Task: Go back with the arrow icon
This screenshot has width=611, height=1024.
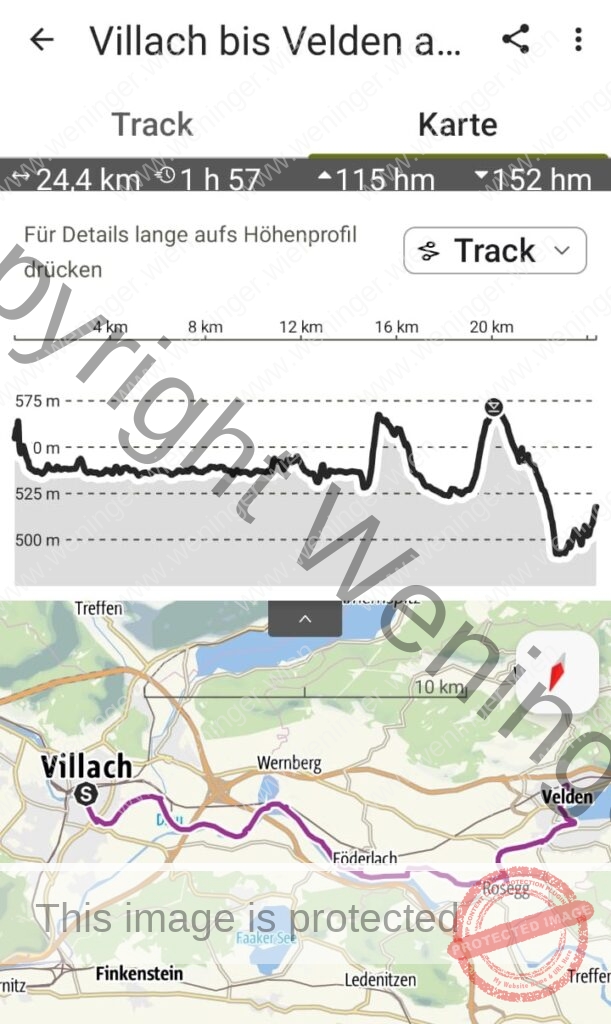Action: click(42, 40)
